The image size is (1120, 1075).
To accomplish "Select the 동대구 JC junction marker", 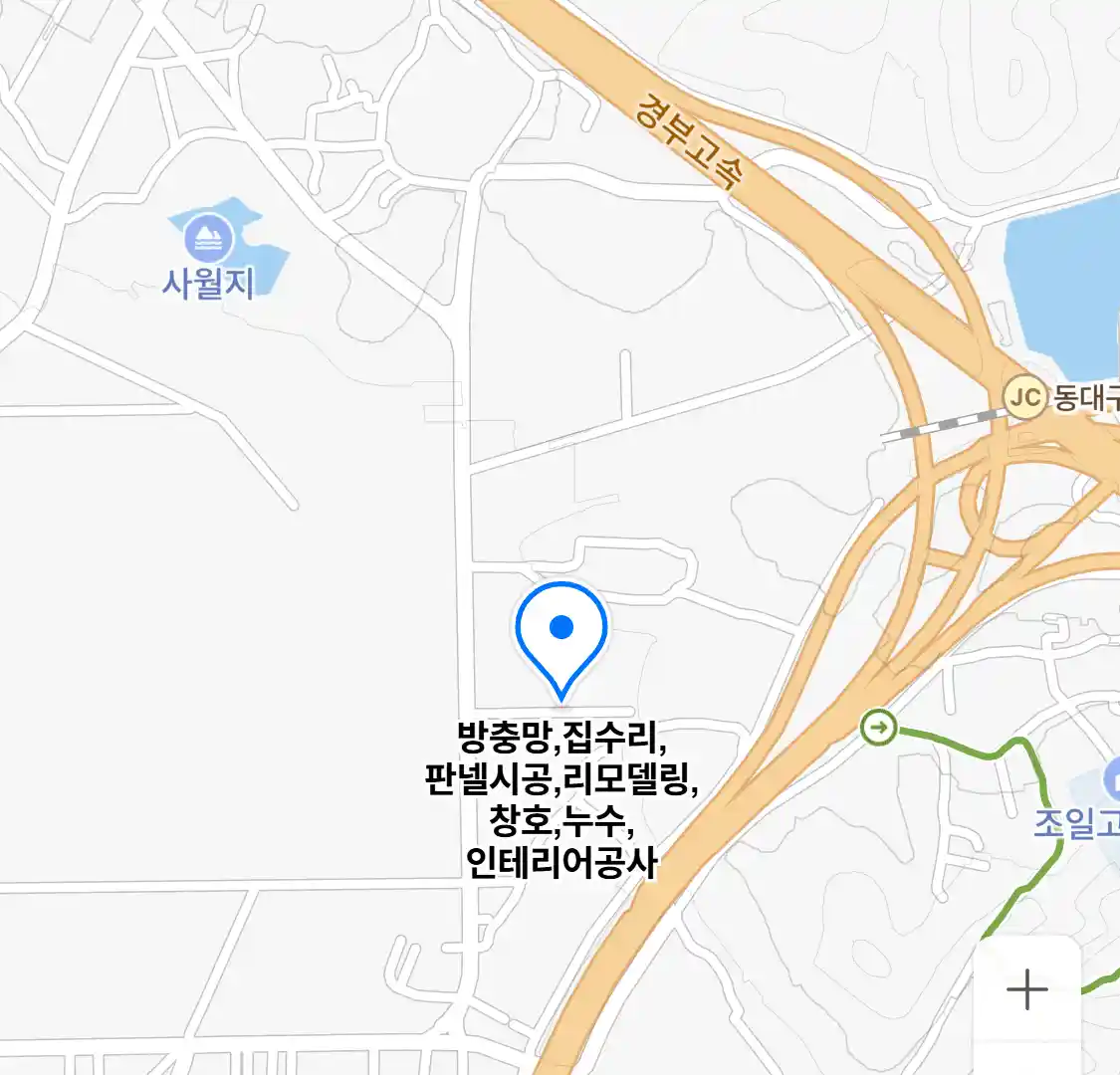I will click(x=1023, y=398).
